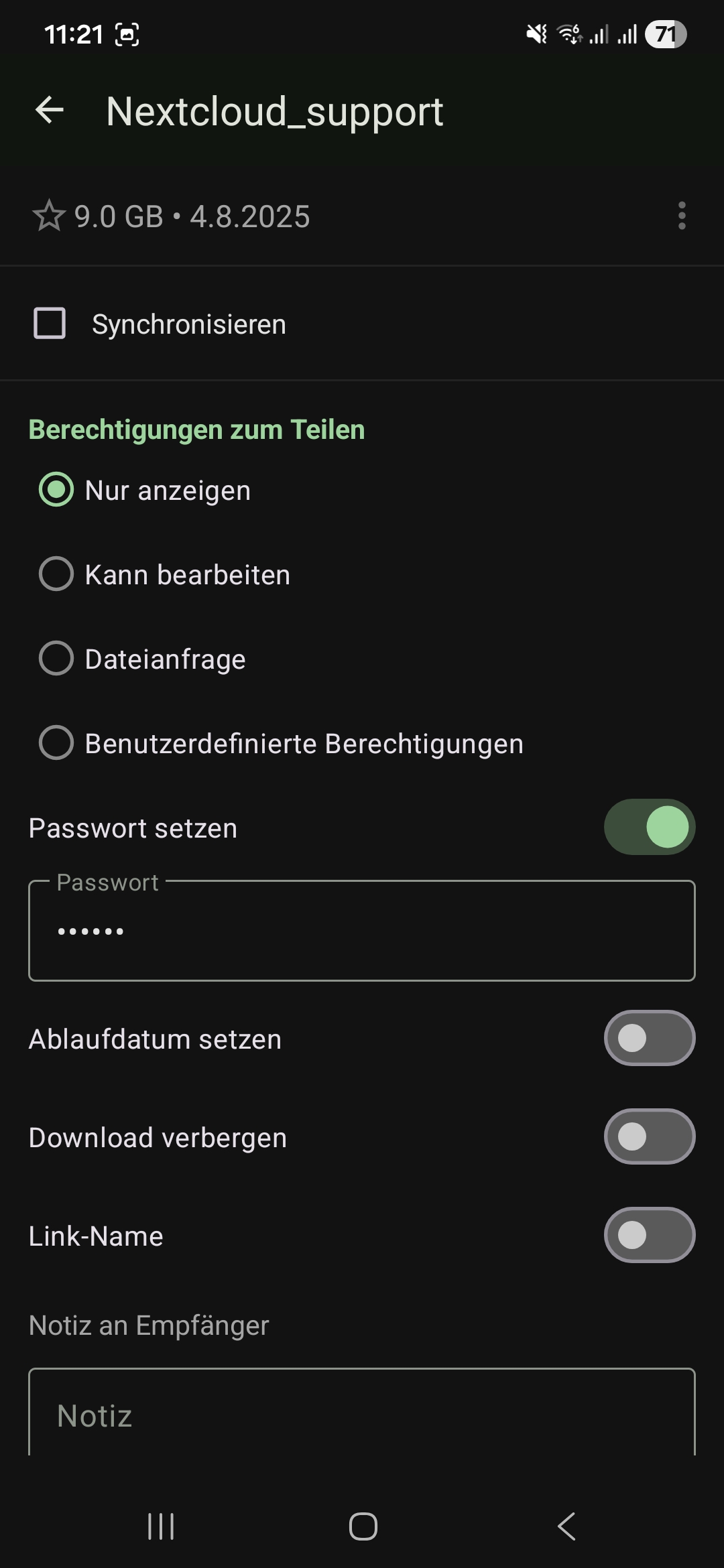Check the Synchronisieren checkbox
This screenshot has height=1568, width=724.
coord(50,323)
